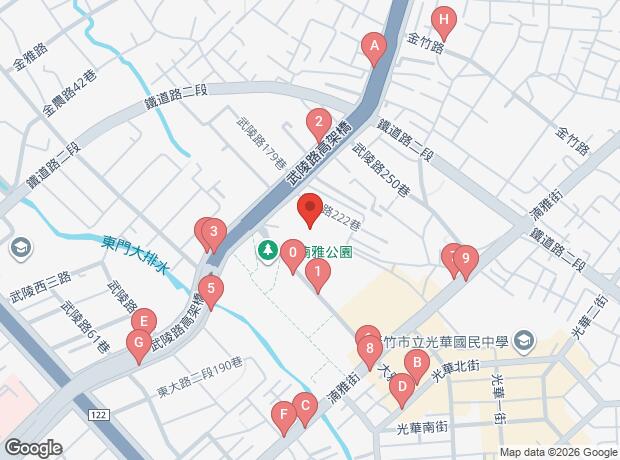Tap map marker H
620x460 pixels.
444,19
